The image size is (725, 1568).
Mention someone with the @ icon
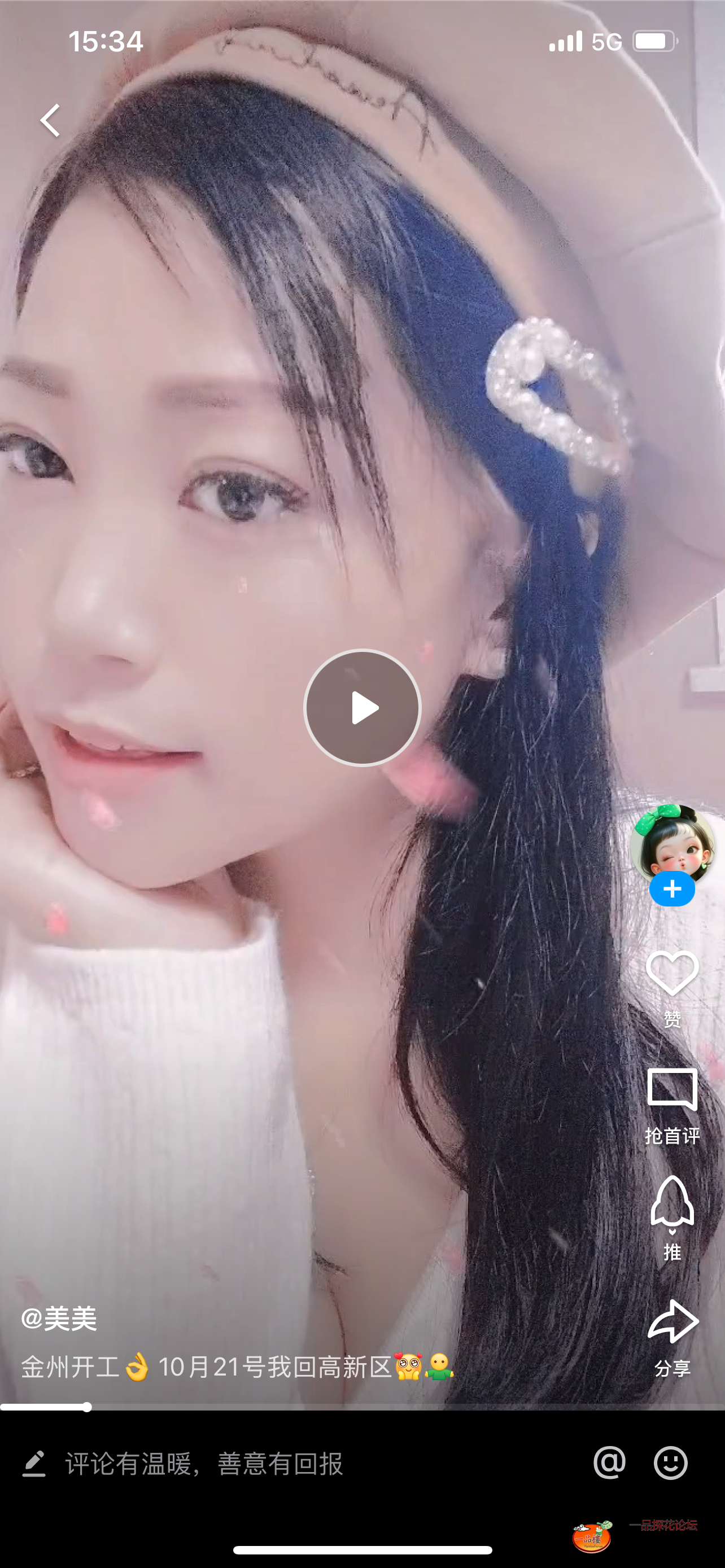click(609, 1462)
